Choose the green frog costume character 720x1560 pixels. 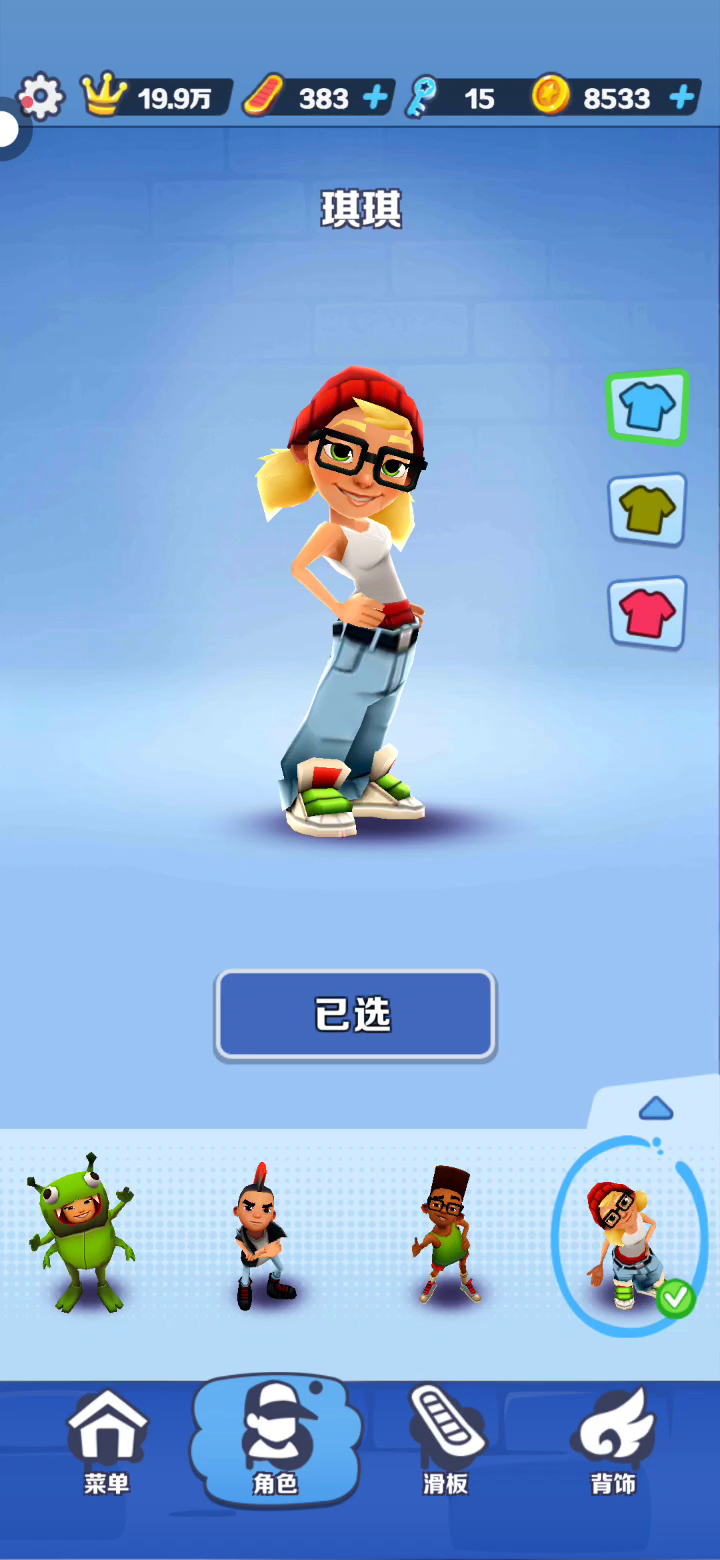[x=80, y=1235]
